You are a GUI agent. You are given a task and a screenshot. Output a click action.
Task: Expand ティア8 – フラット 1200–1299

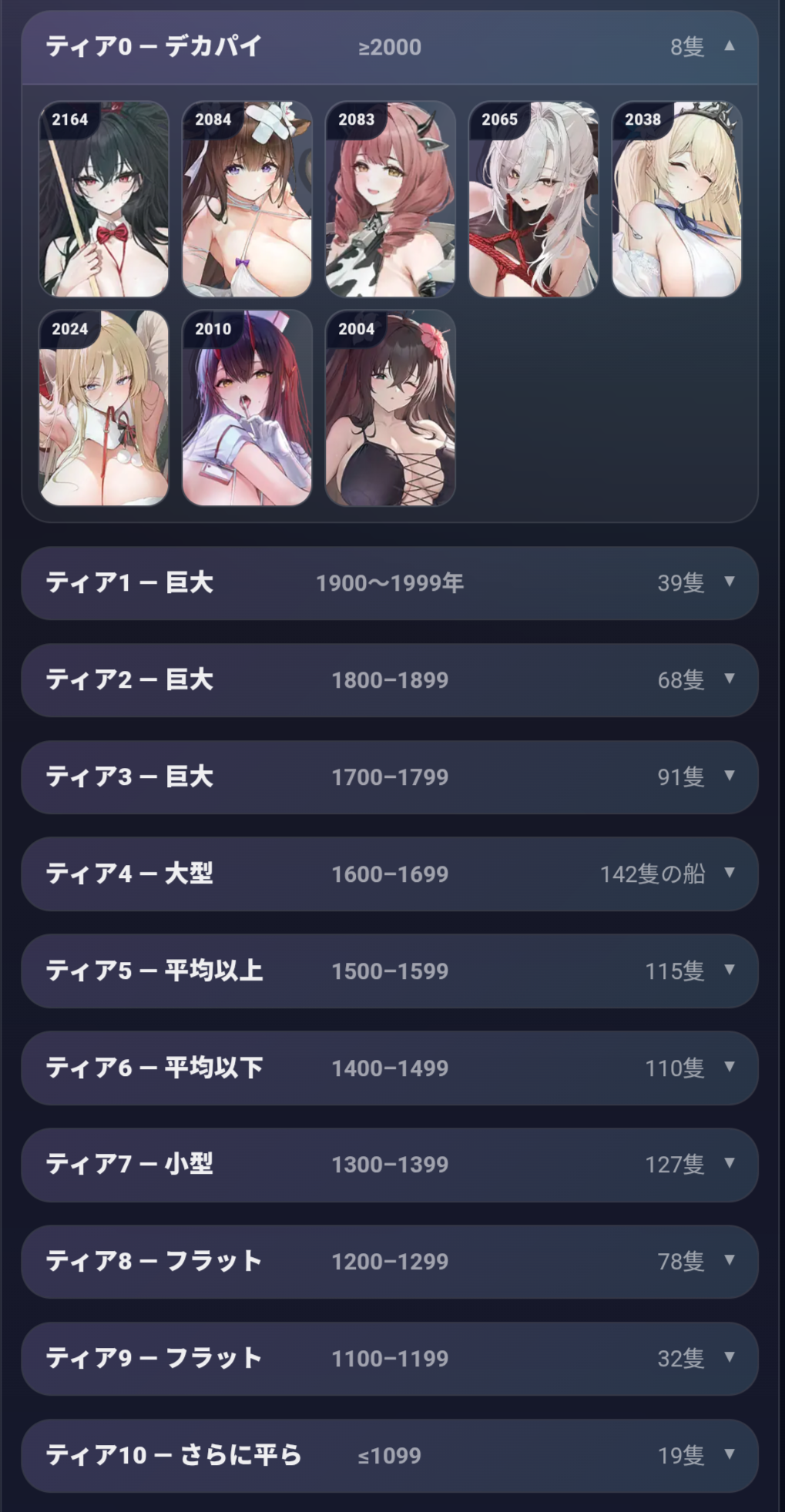point(389,1262)
